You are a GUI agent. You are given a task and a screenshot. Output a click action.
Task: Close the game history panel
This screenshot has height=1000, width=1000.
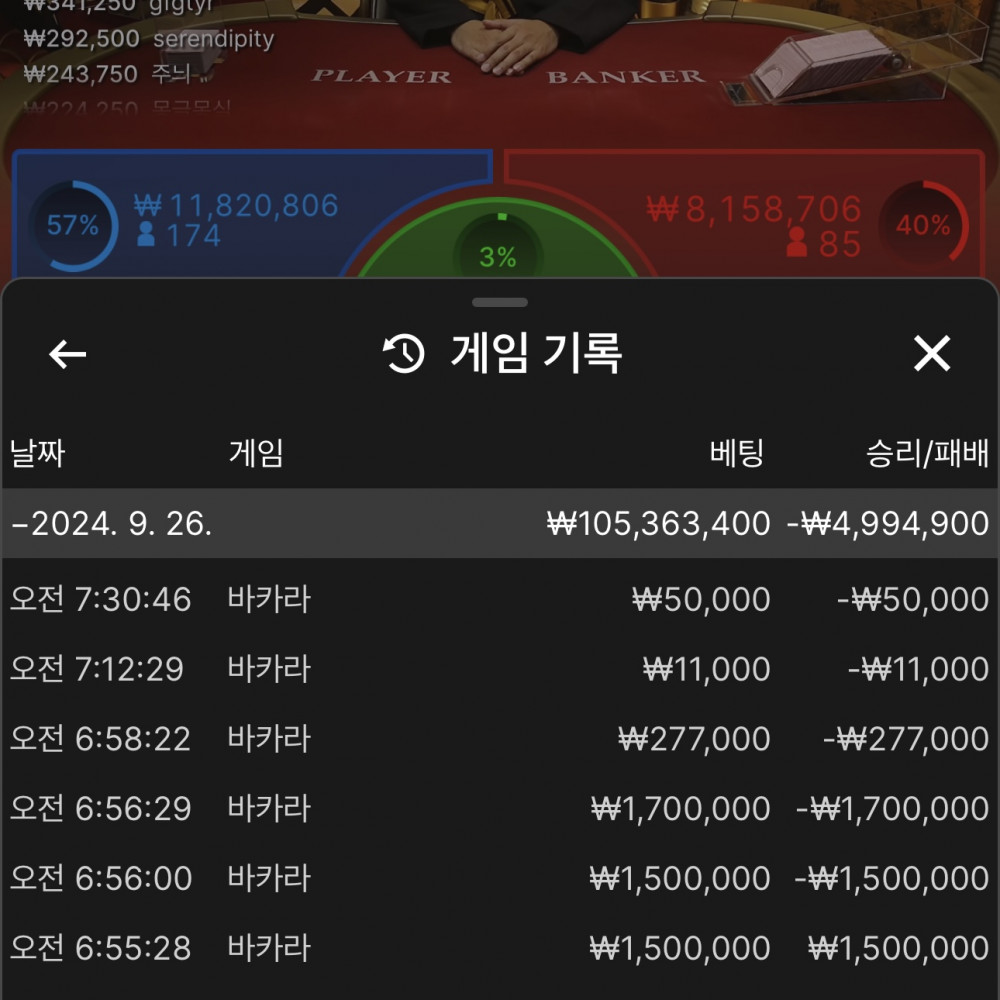931,354
